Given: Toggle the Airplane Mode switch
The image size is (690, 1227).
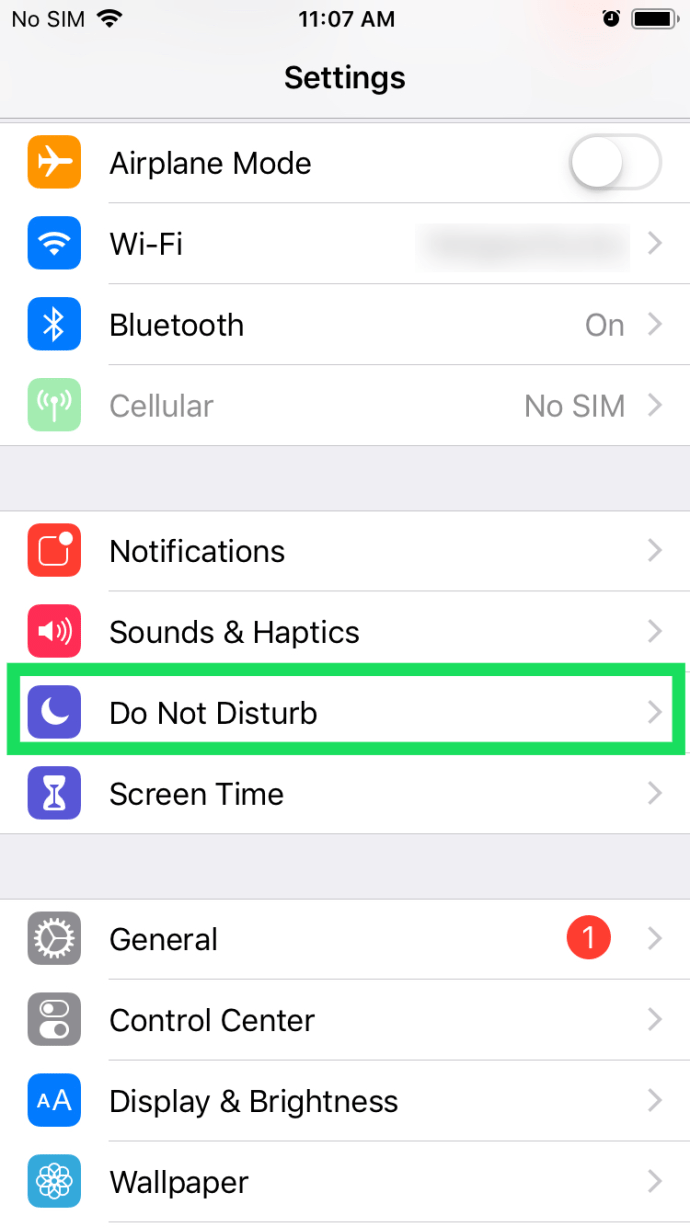Looking at the screenshot, I should (x=614, y=163).
